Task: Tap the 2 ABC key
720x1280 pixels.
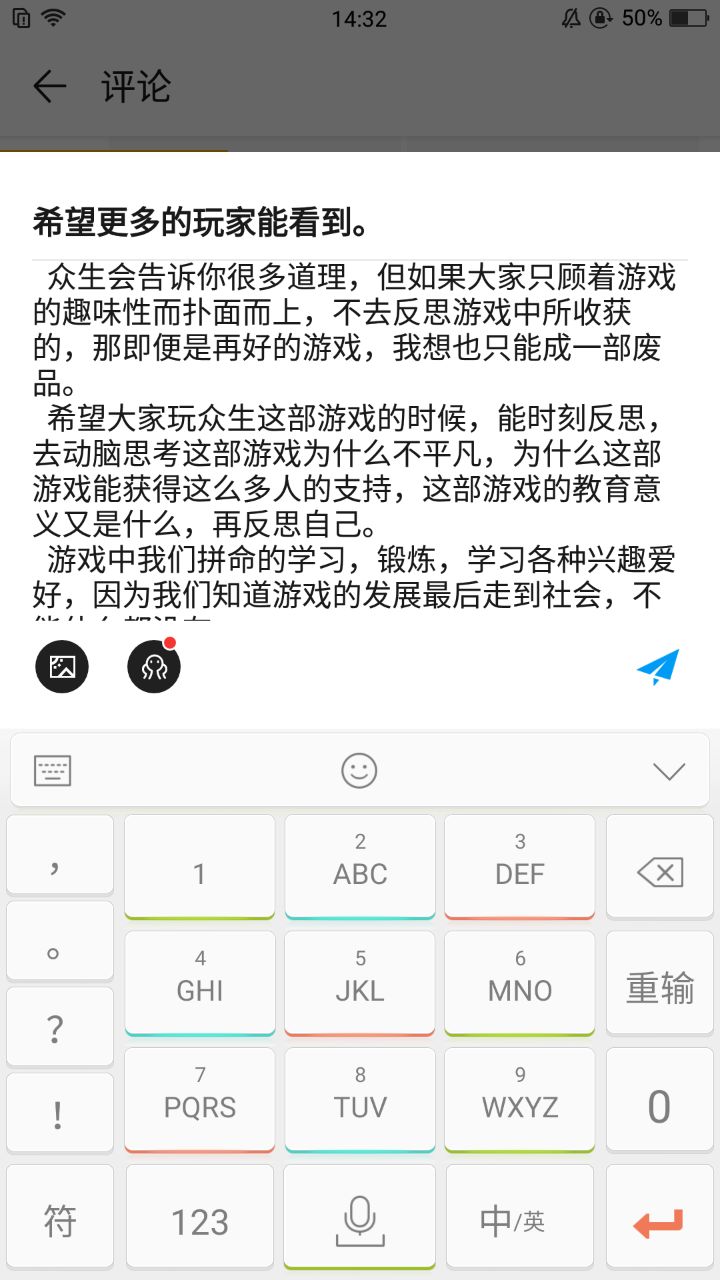Action: [359, 864]
